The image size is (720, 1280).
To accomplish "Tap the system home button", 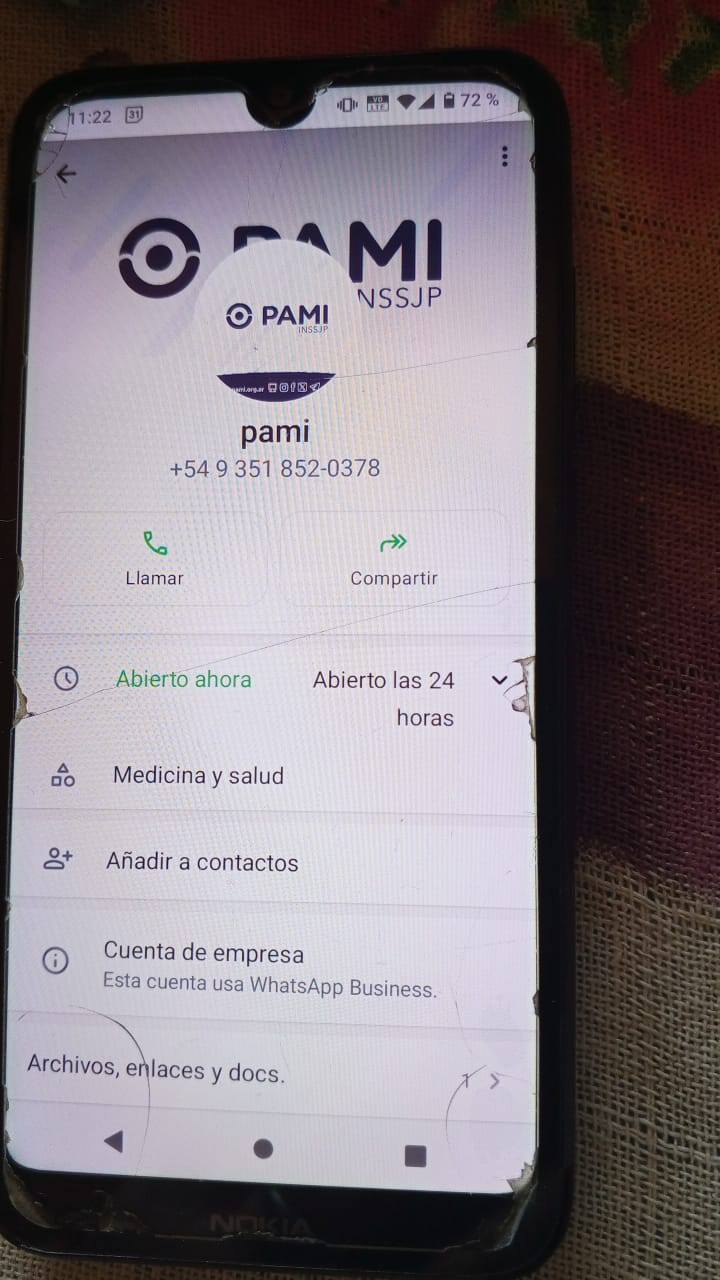I will [263, 1149].
